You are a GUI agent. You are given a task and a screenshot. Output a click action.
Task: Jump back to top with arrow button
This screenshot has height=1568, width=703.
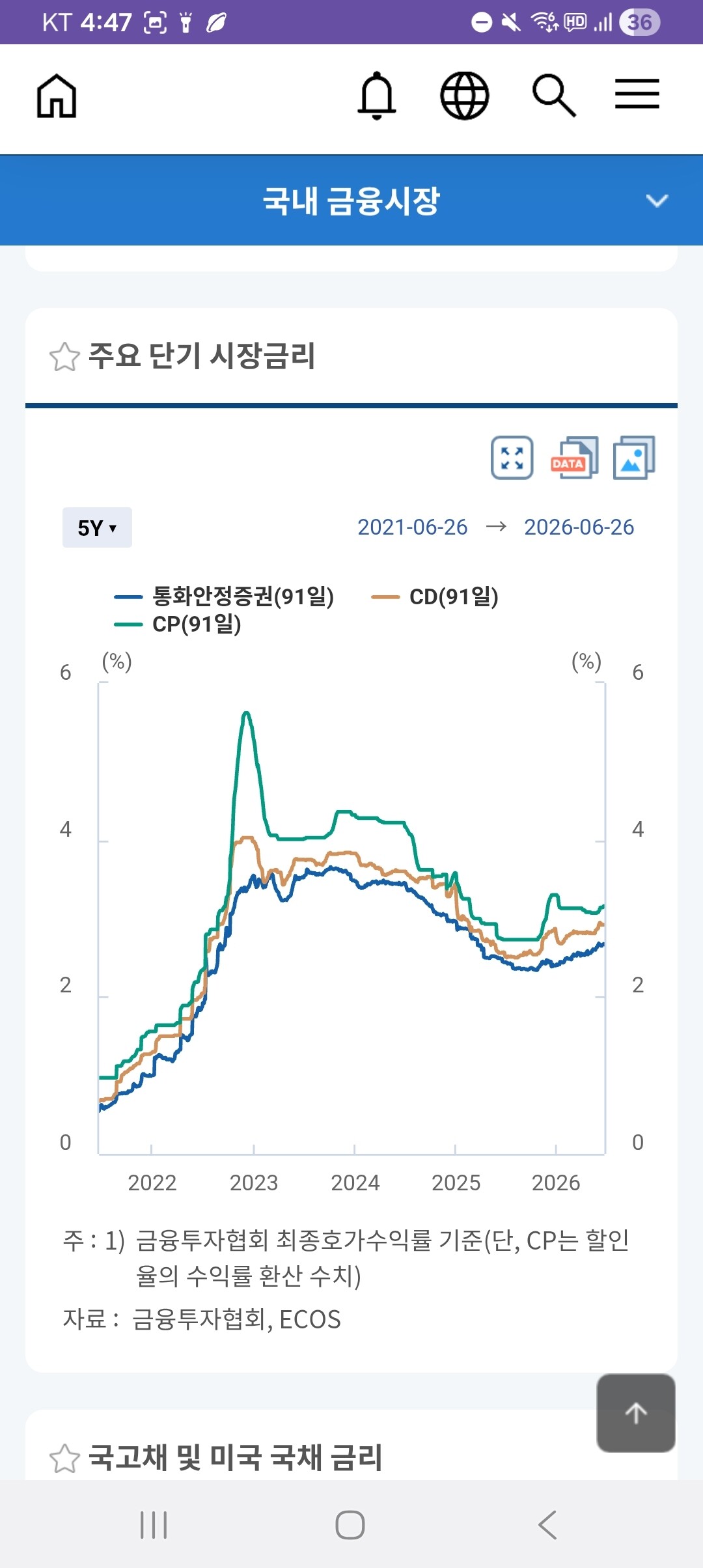(x=636, y=1413)
